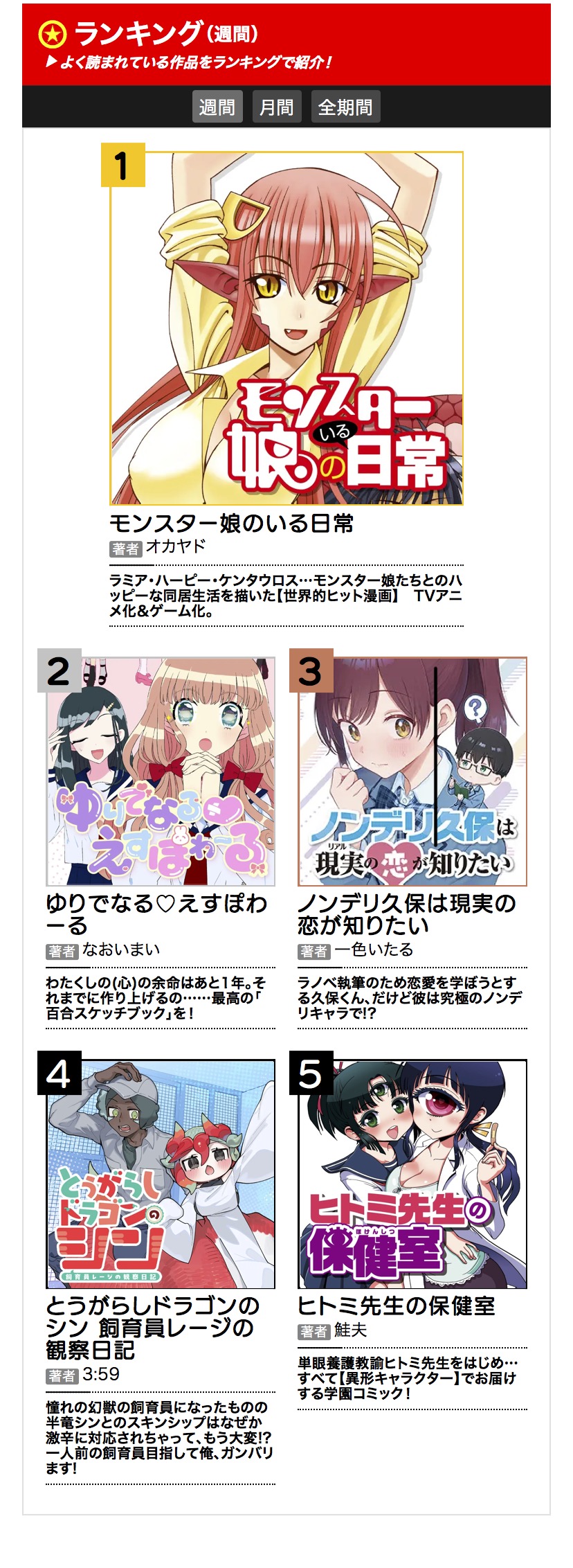573x1568 pixels.
Task: Open the ヒトミ先生の保健室 cover
Action: [x=412, y=1174]
